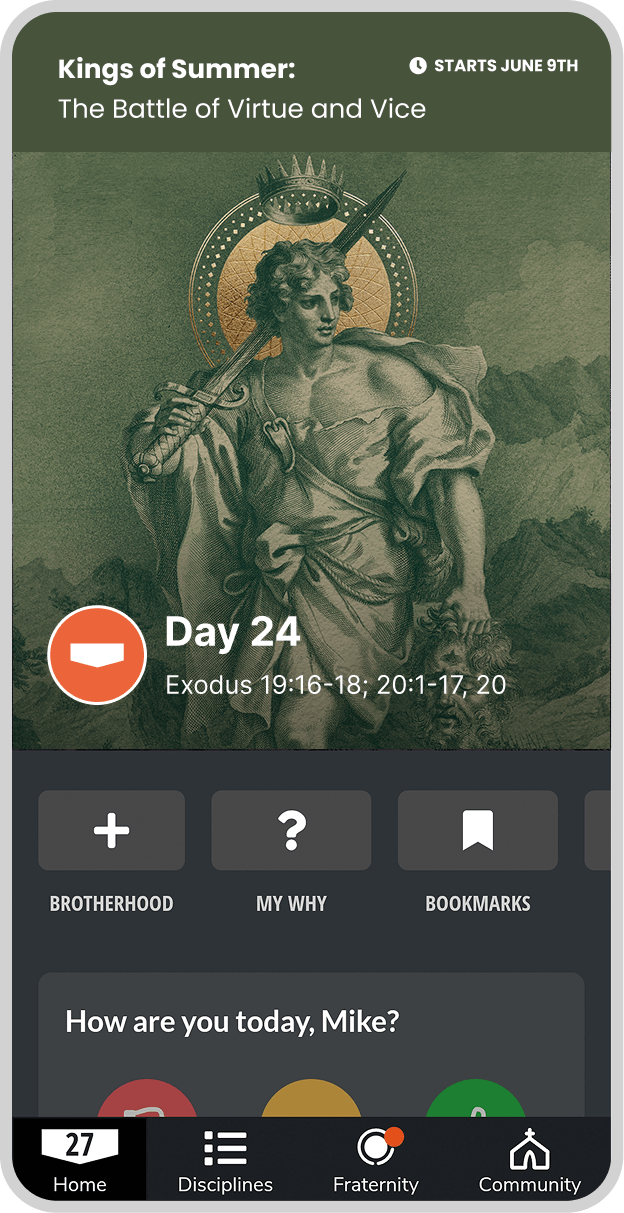Viewport: 624px width, 1213px height.
Task: Open the Brotherhood shortcut
Action: pos(111,831)
